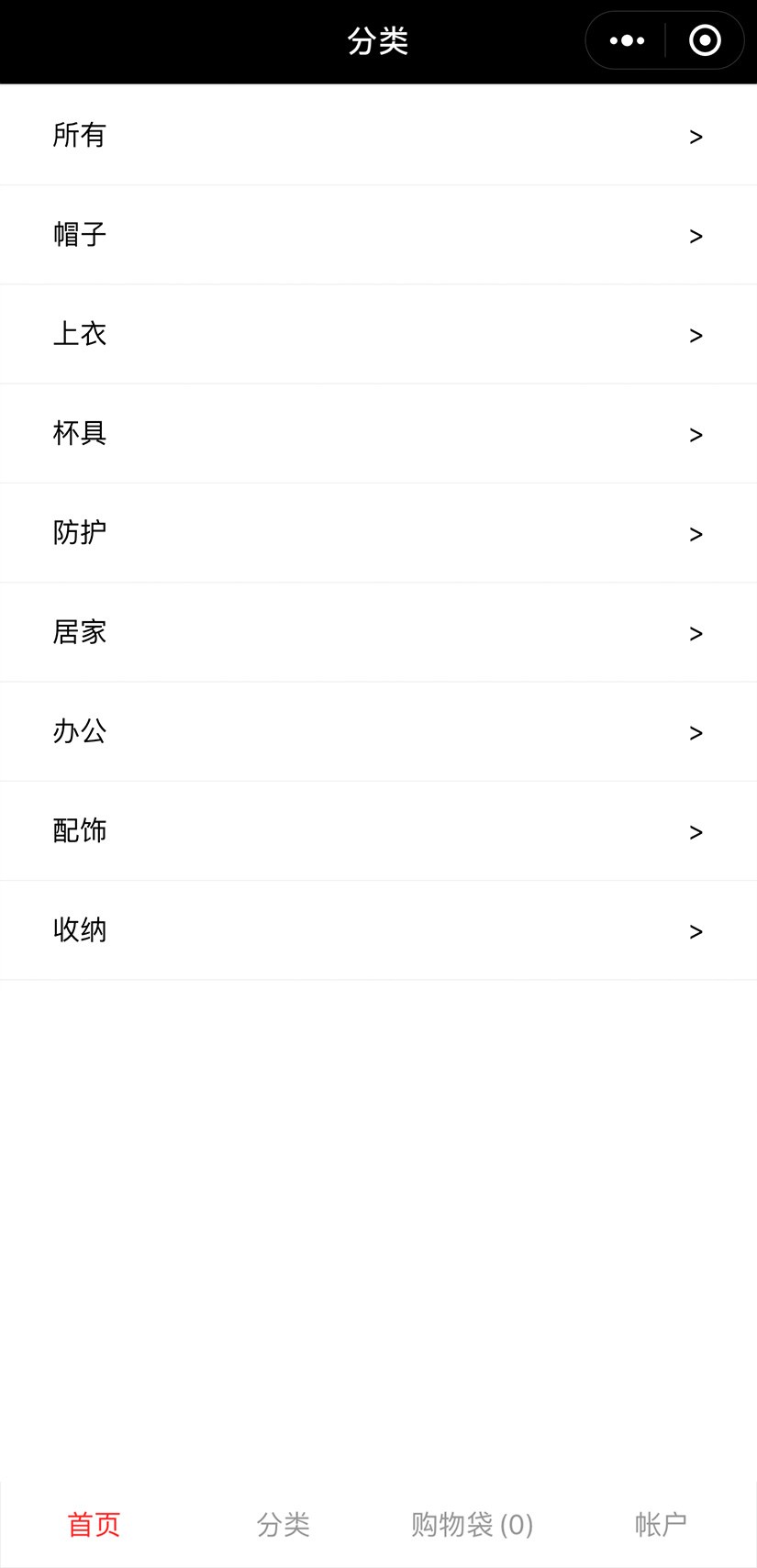Open the 所有 category
The image size is (757, 1568).
pyautogui.click(x=378, y=135)
